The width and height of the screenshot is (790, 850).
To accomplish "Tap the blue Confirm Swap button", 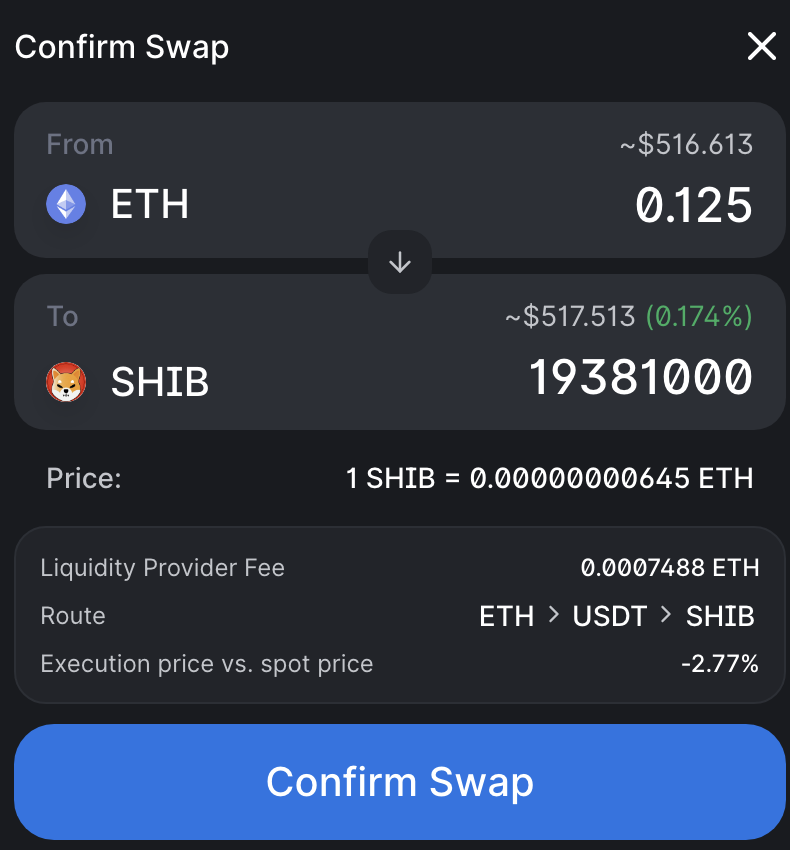I will tap(399, 781).
